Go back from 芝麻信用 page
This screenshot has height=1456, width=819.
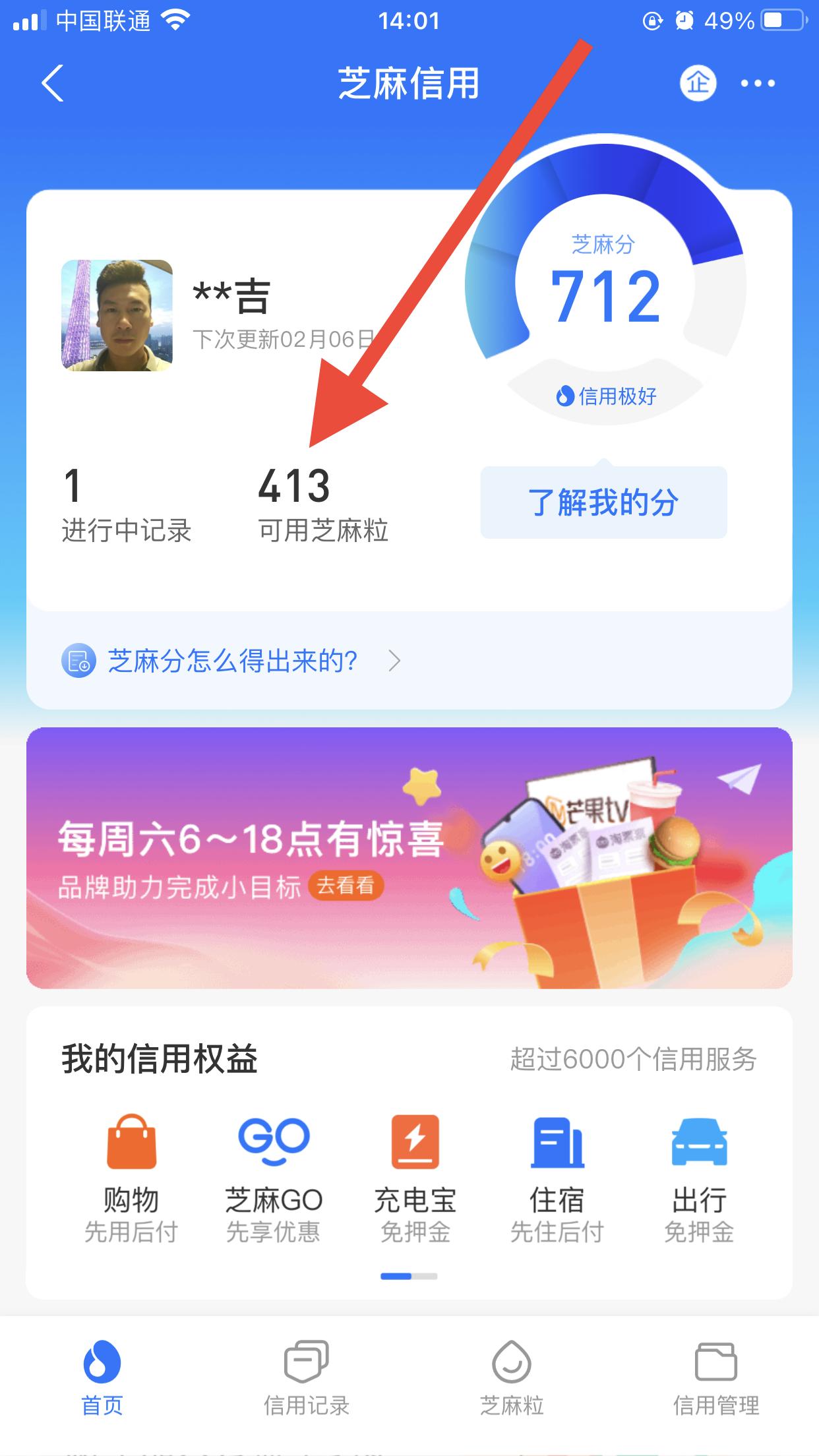[x=53, y=83]
